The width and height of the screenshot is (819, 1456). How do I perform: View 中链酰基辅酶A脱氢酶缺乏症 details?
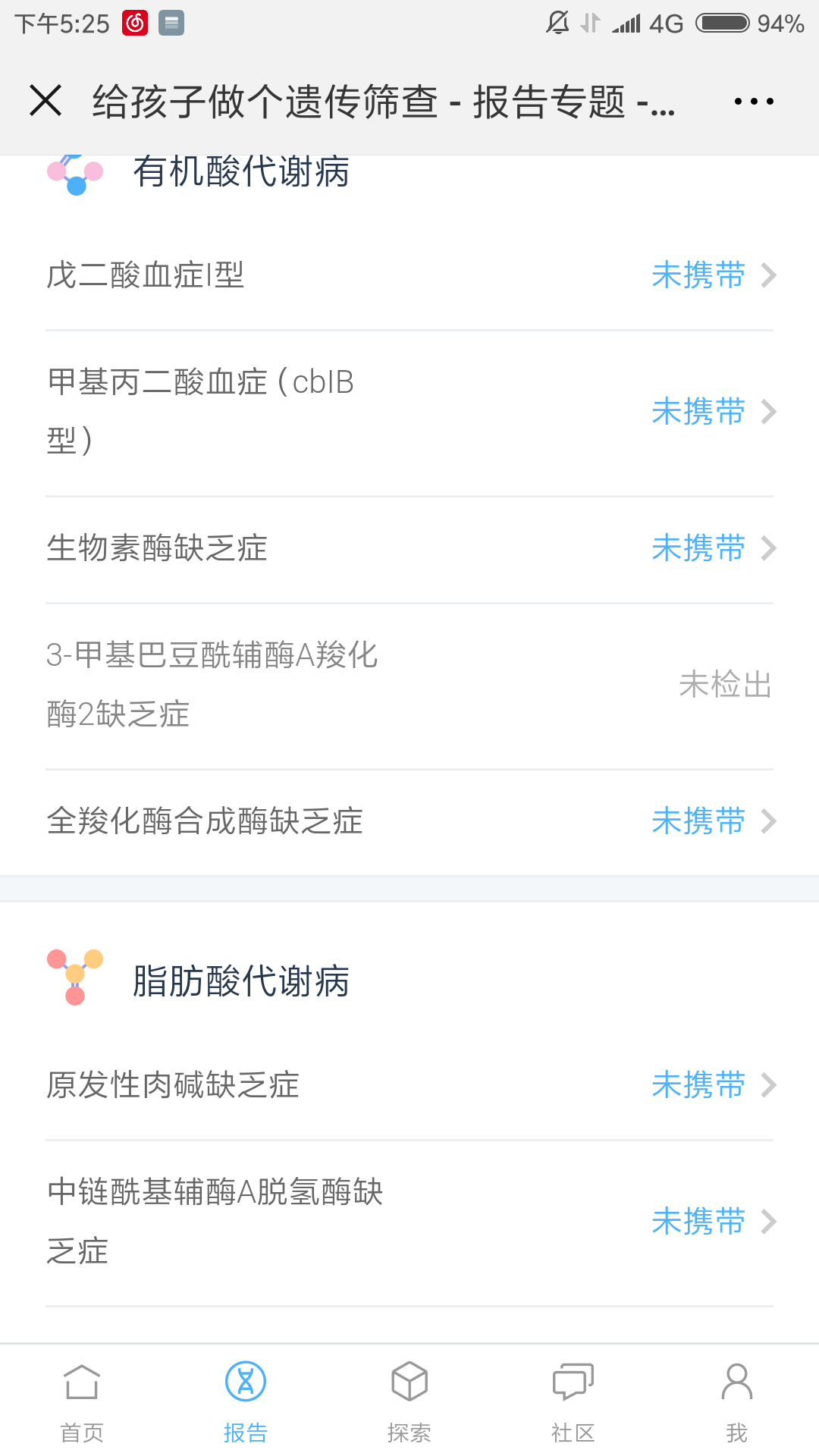409,1222
